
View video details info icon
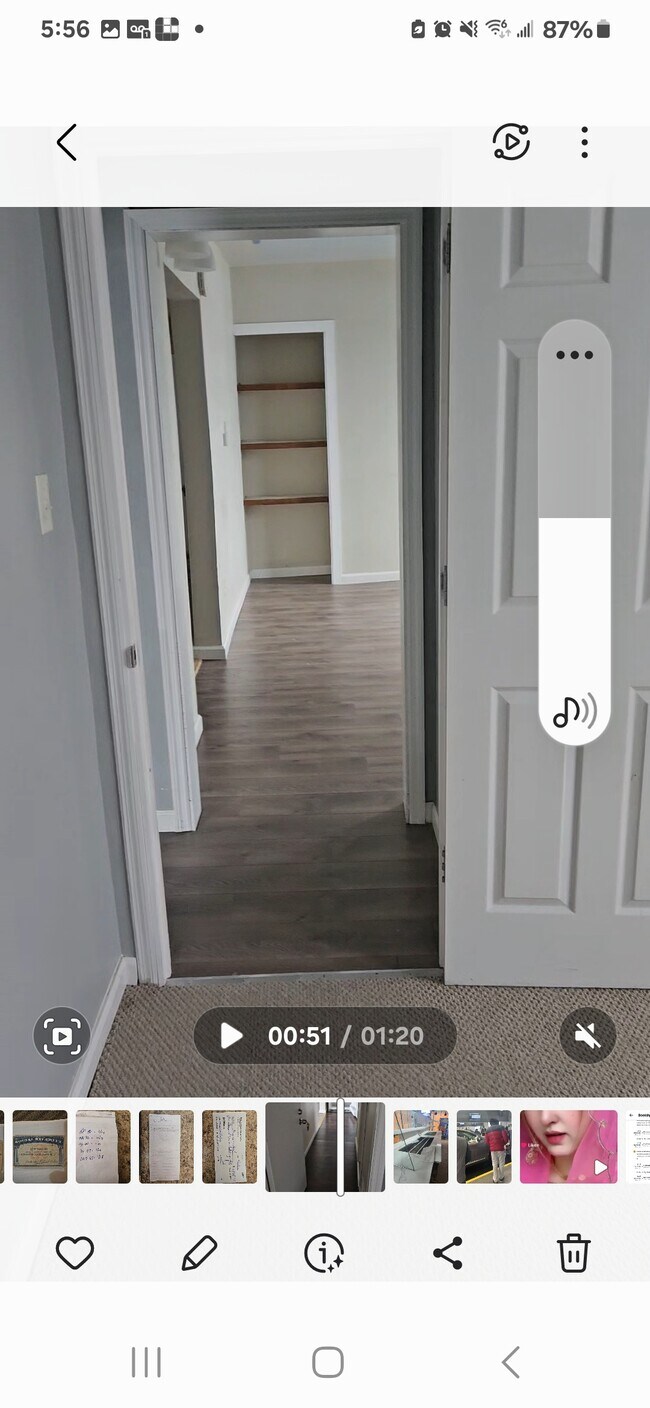point(324,1253)
